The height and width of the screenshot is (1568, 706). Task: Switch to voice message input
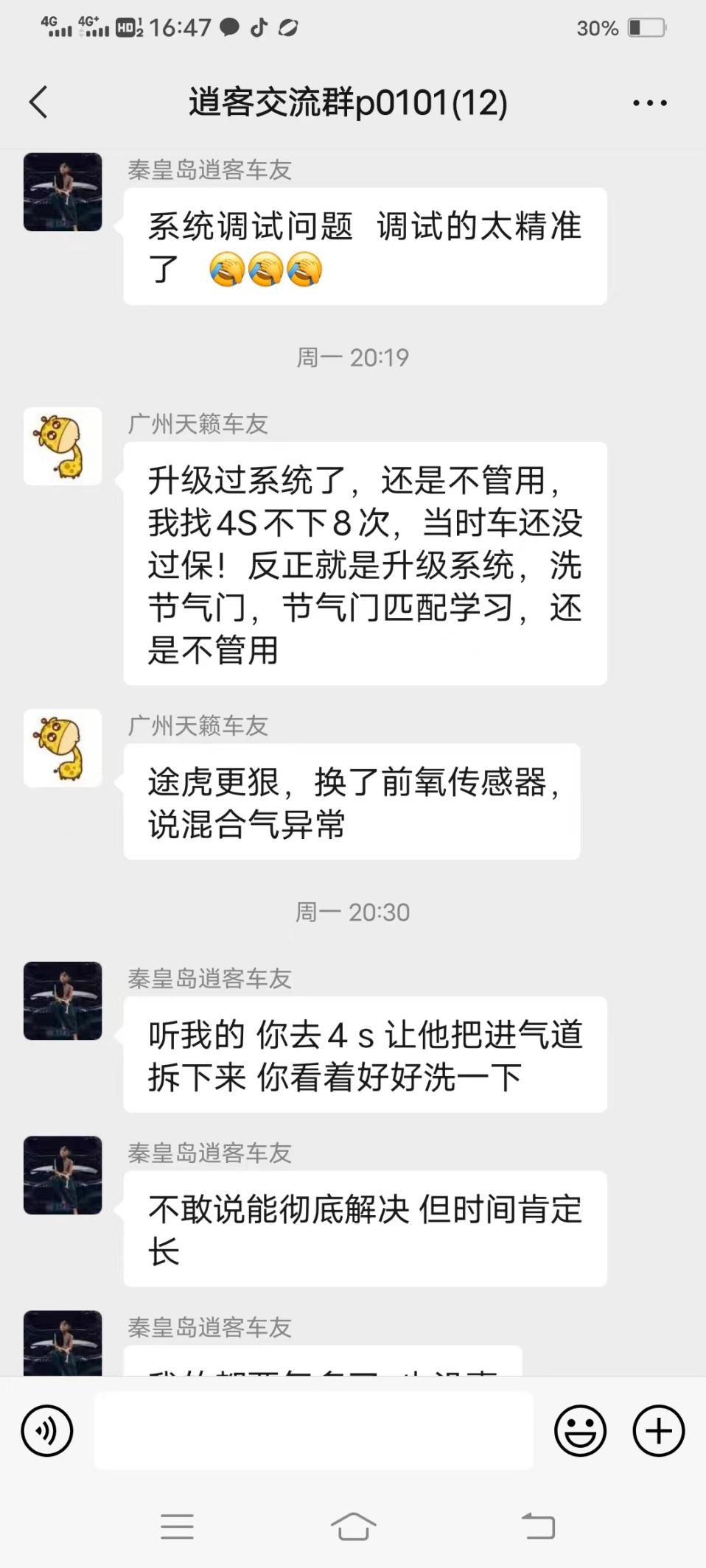pos(47,1431)
